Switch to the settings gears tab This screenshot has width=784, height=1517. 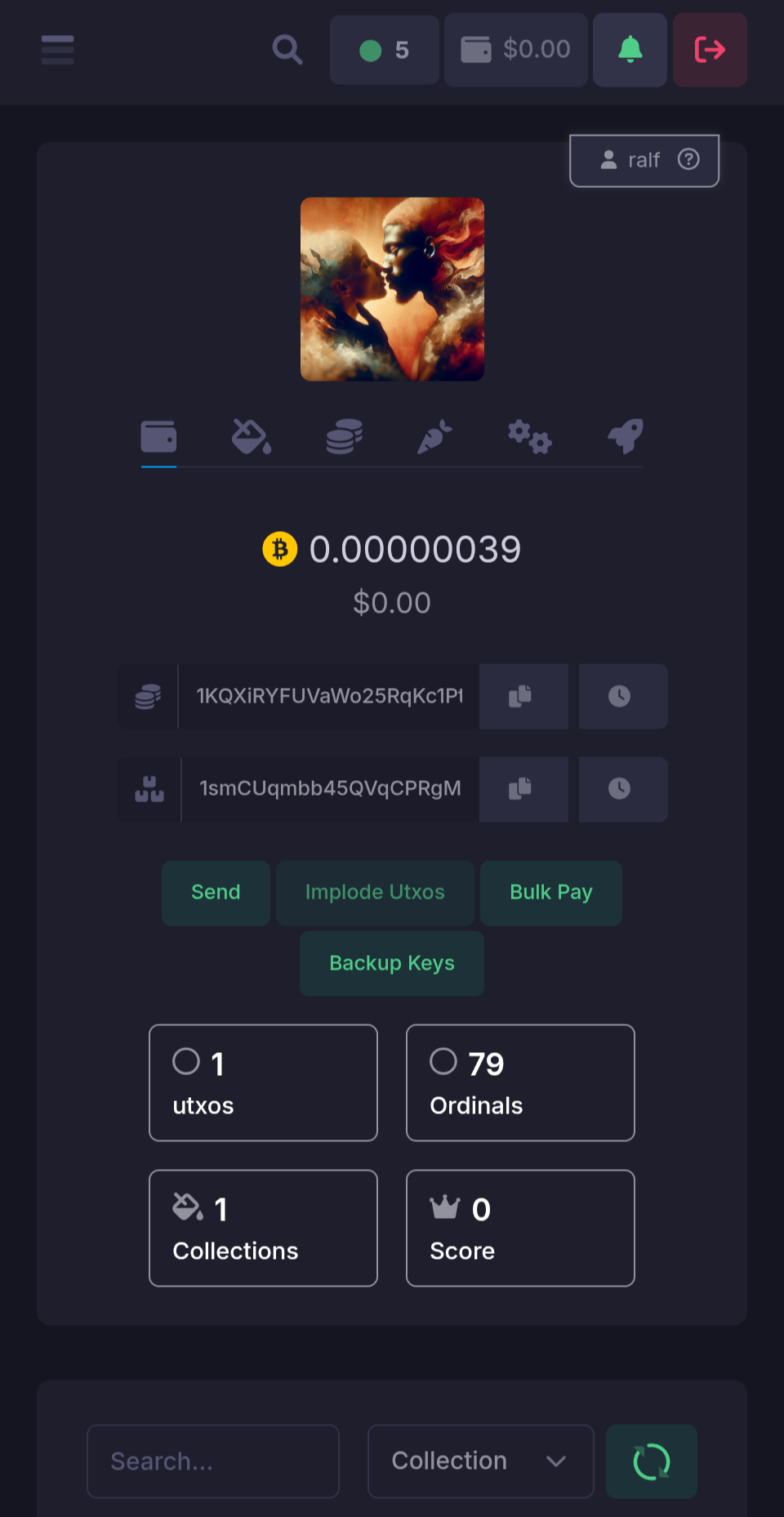(x=529, y=437)
